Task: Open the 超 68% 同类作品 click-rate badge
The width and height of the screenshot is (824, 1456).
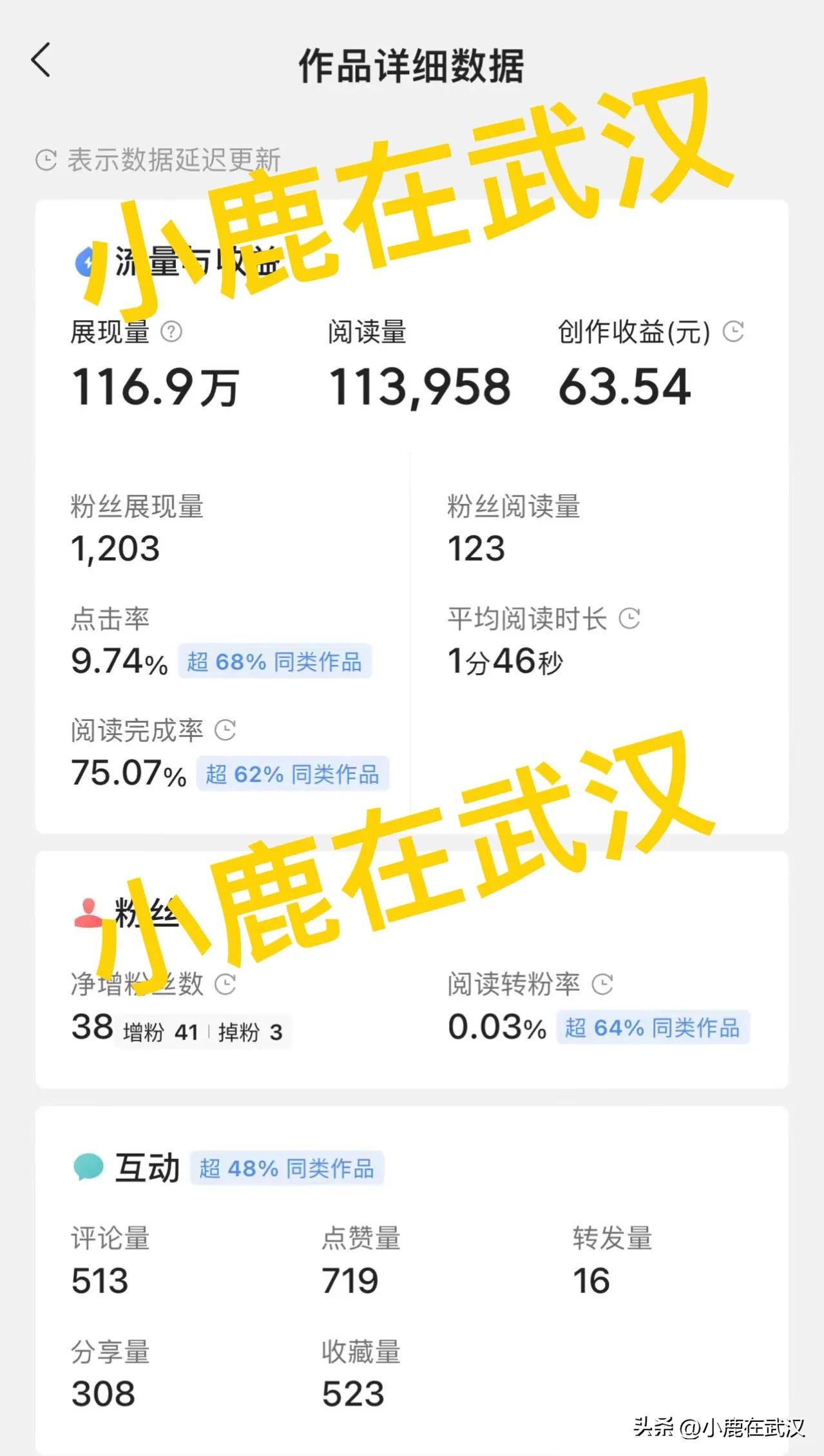Action: click(274, 660)
